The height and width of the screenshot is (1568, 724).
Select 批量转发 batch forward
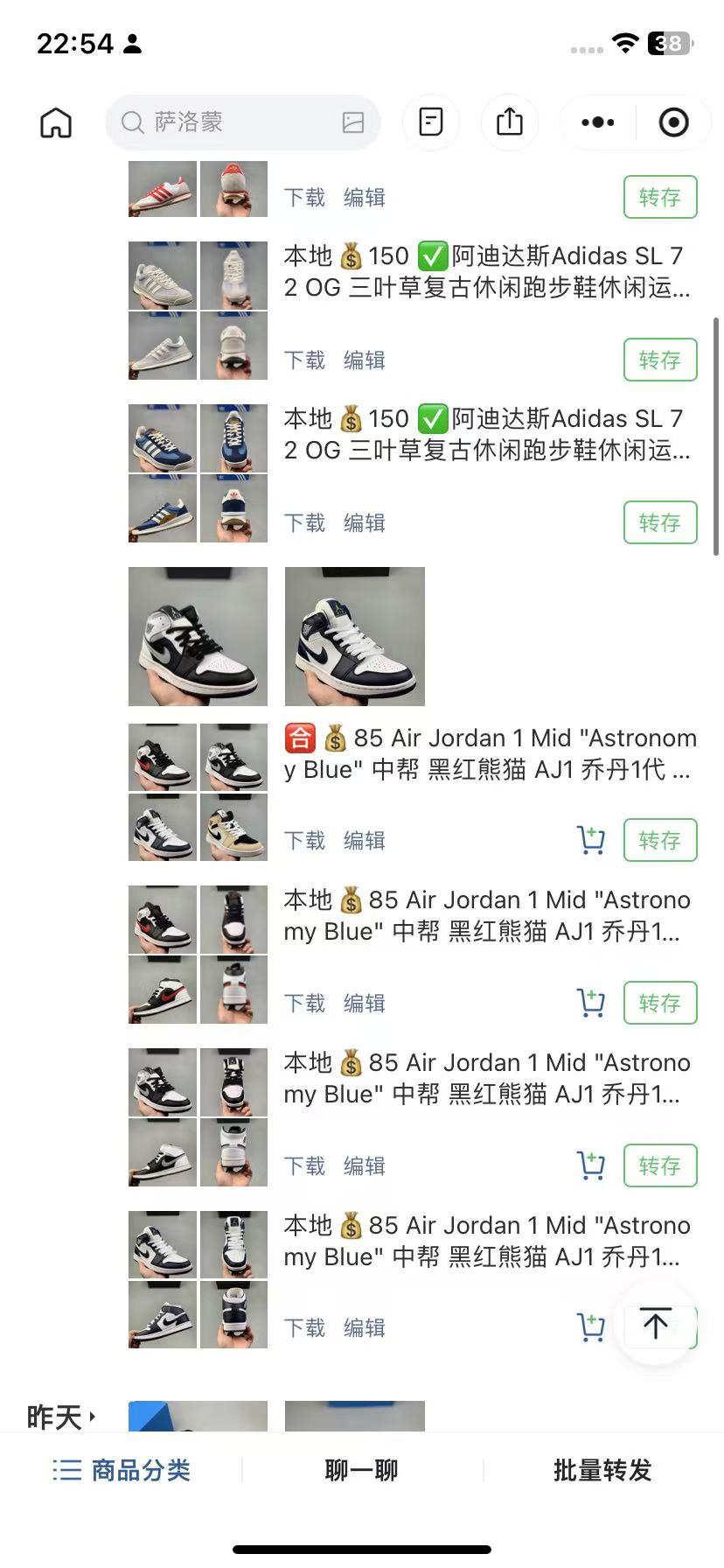(x=602, y=1470)
